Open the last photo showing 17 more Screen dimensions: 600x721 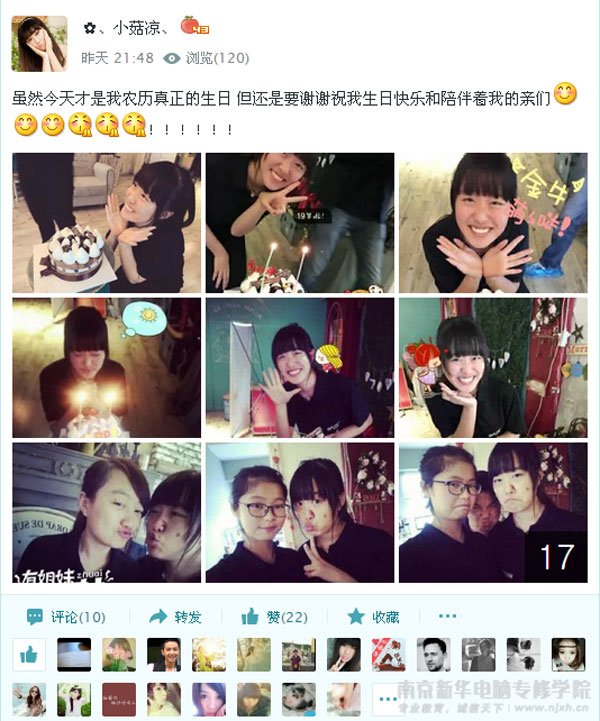(493, 513)
